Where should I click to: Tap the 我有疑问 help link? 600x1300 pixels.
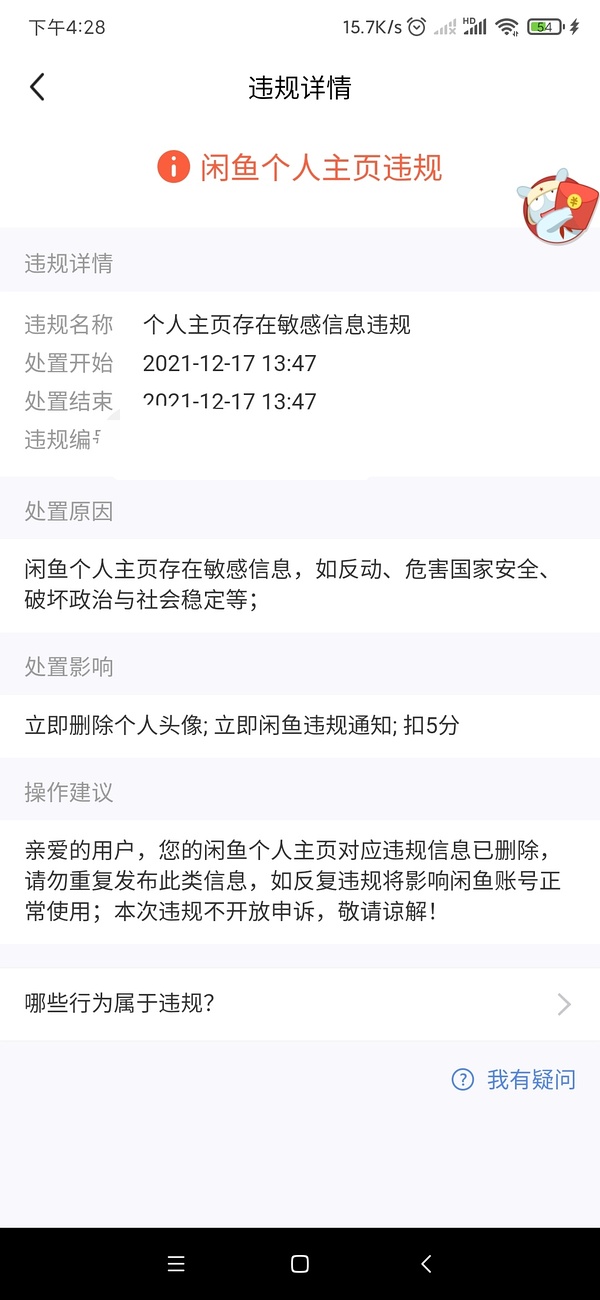514,1080
